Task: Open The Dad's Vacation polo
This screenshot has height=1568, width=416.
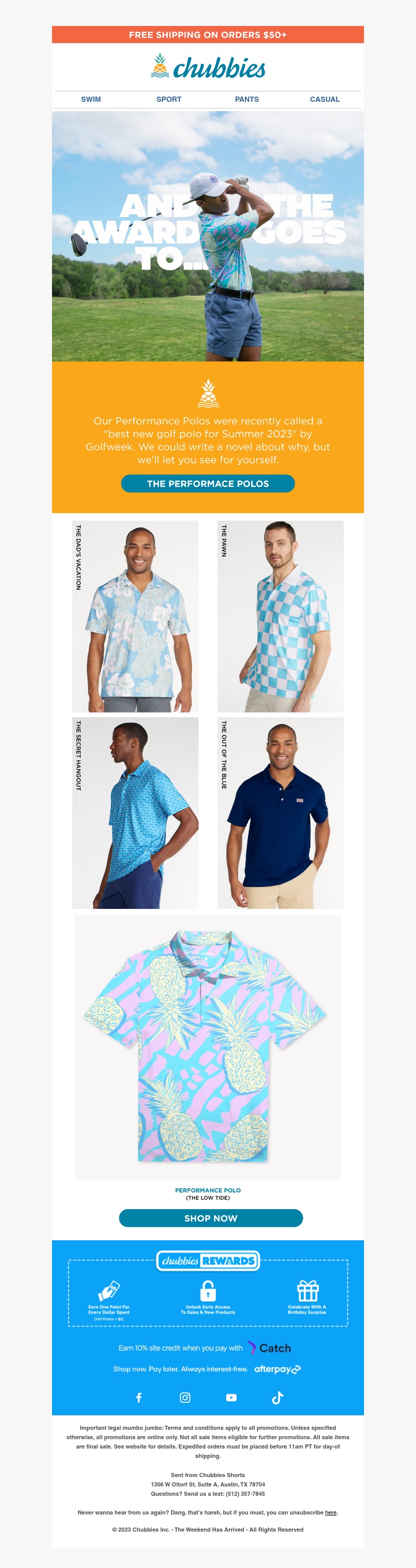Action: (x=135, y=616)
